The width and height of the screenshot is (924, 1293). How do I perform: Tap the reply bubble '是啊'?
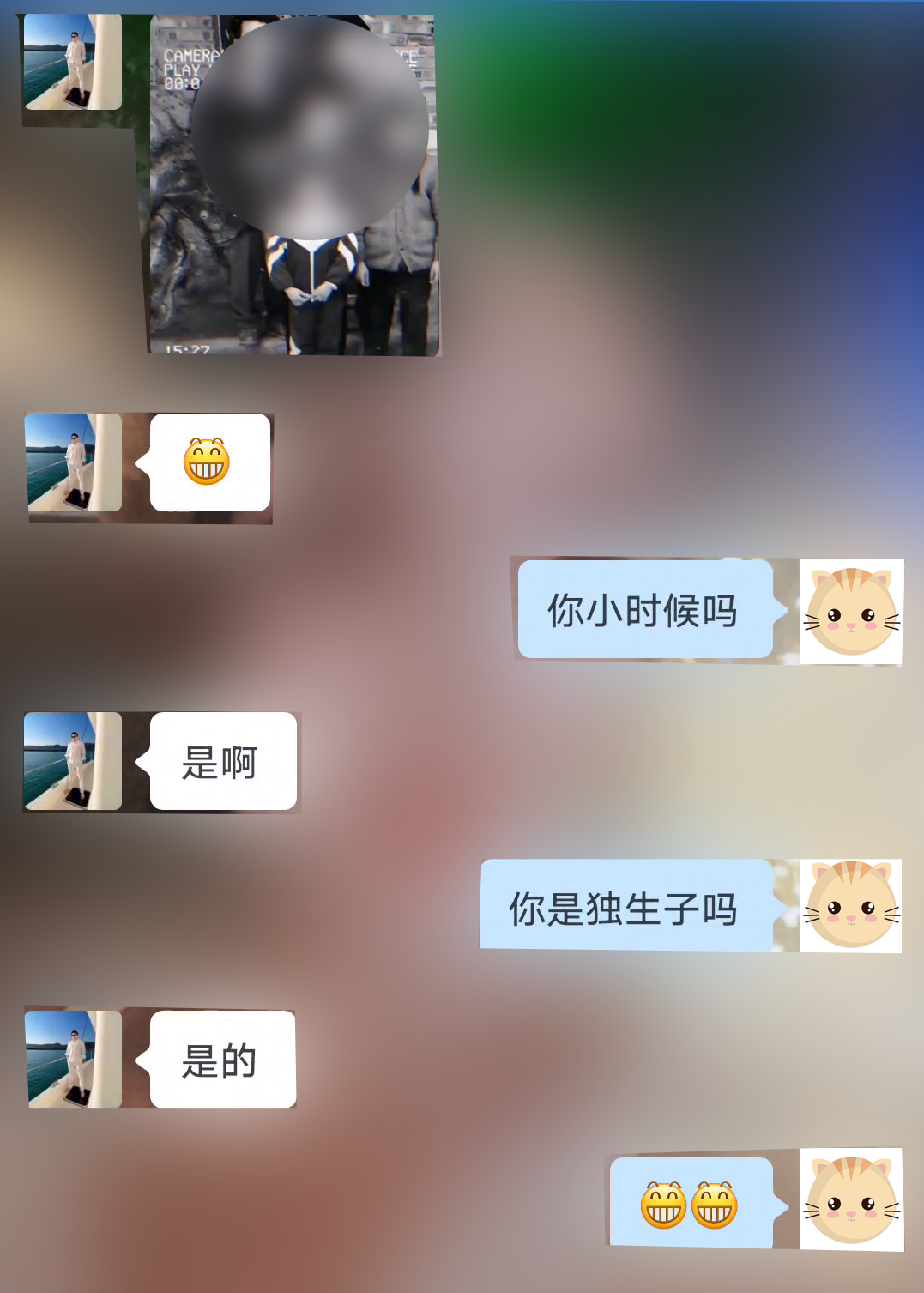[221, 760]
